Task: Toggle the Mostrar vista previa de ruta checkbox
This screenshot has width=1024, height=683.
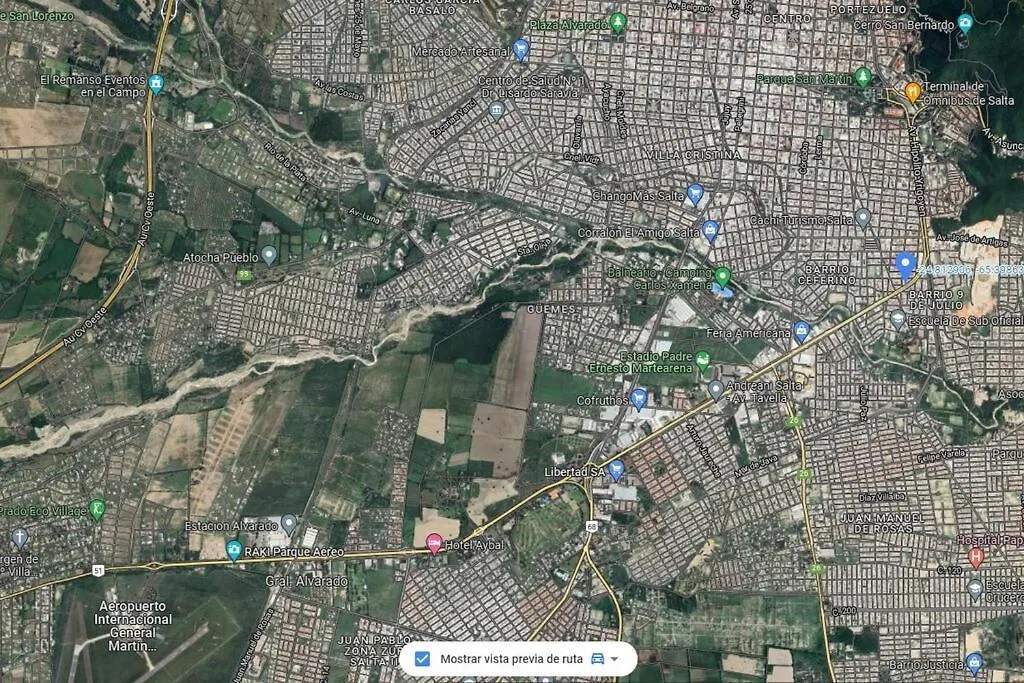Action: pyautogui.click(x=422, y=658)
